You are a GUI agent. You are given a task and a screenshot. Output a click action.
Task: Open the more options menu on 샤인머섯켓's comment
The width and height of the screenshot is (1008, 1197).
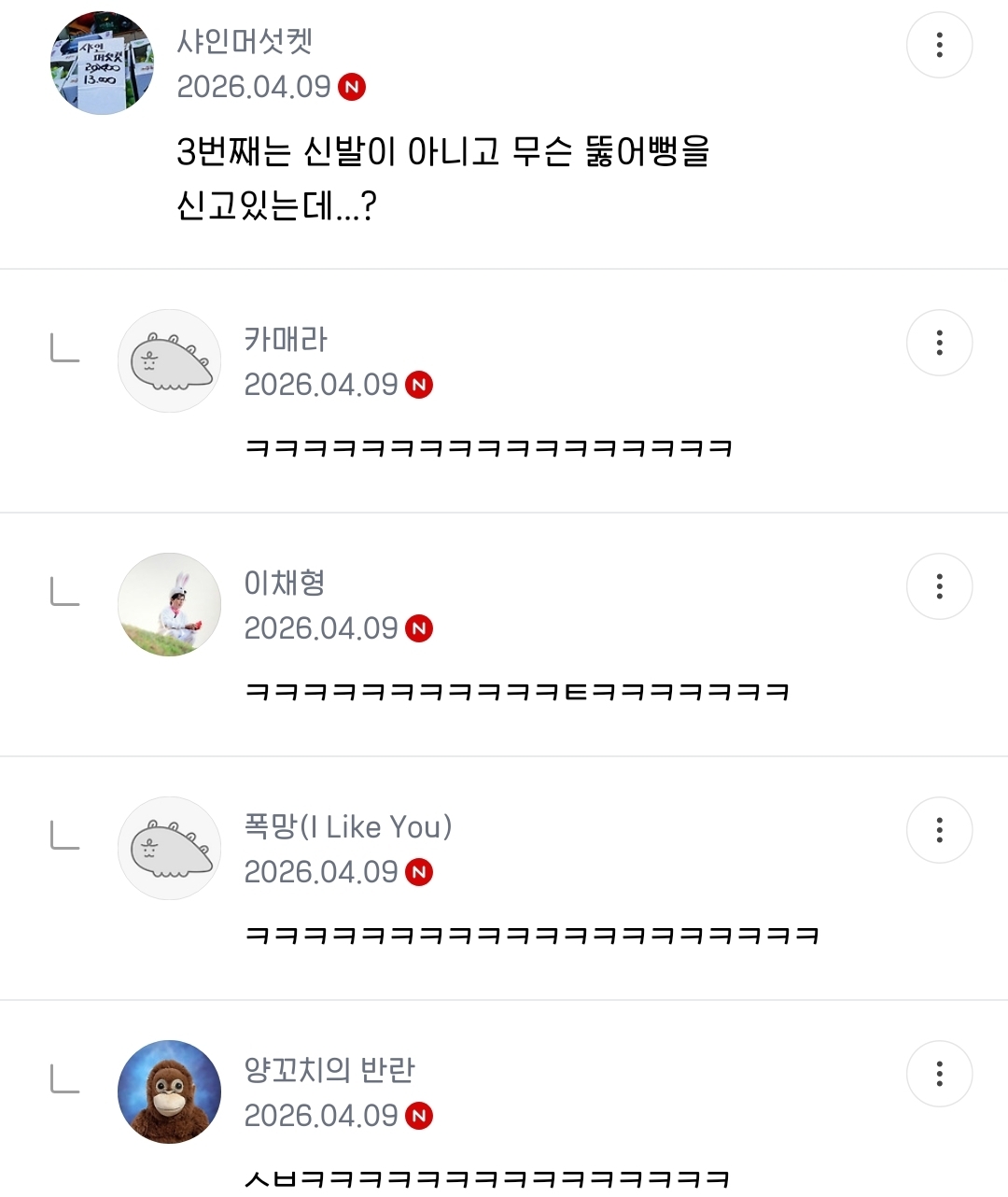[939, 45]
